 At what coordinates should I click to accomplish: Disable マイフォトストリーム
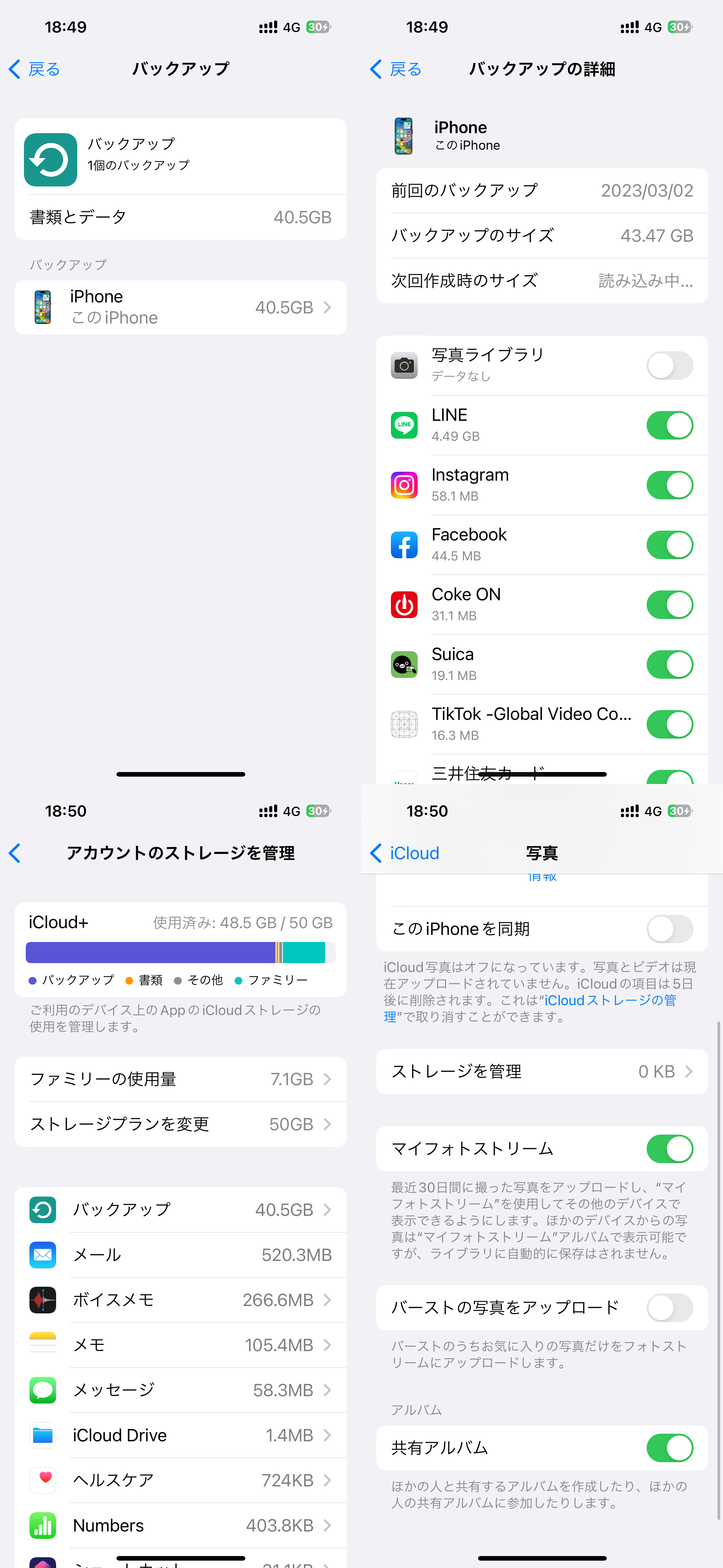(x=669, y=1149)
